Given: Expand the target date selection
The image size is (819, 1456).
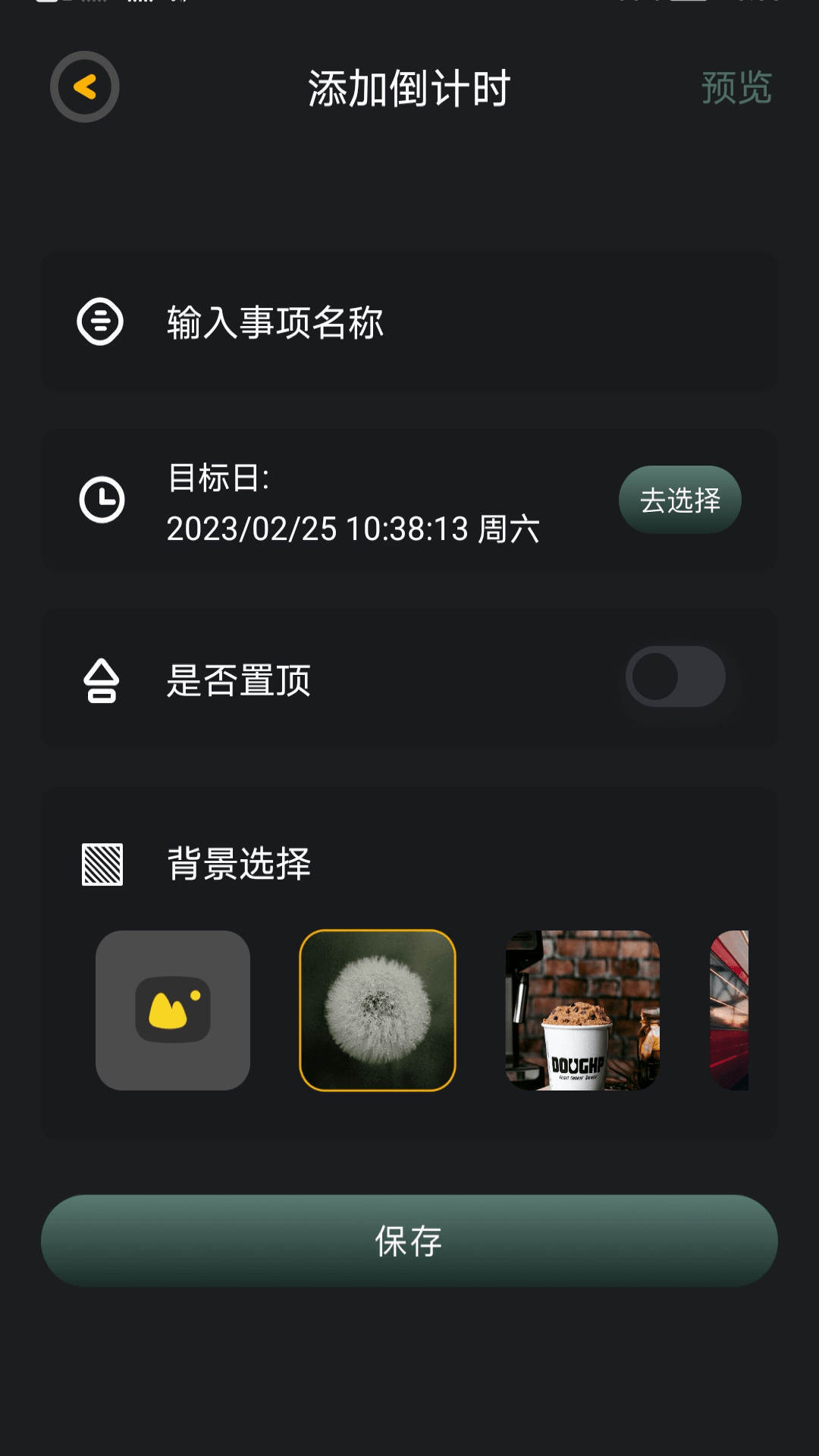Looking at the screenshot, I should [679, 500].
